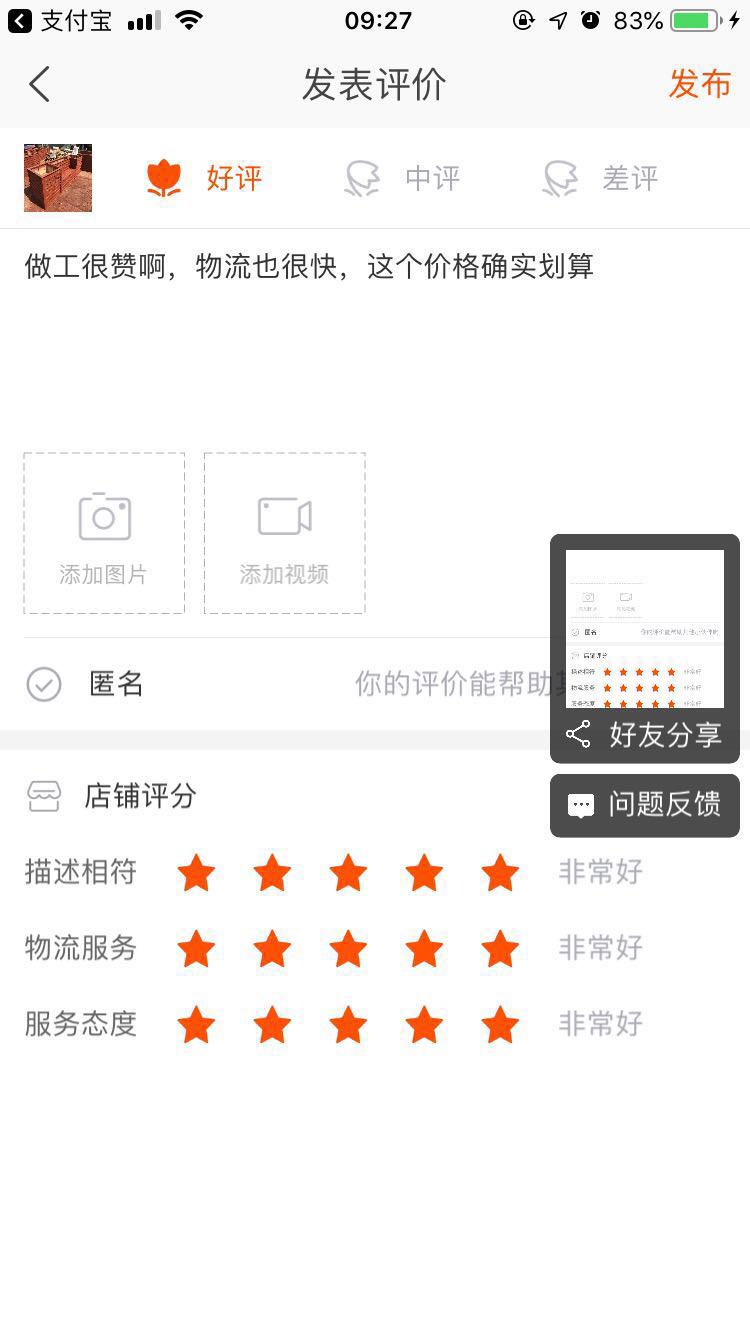Set 描述相符 rating to three stars
This screenshot has width=750, height=1334.
(348, 873)
